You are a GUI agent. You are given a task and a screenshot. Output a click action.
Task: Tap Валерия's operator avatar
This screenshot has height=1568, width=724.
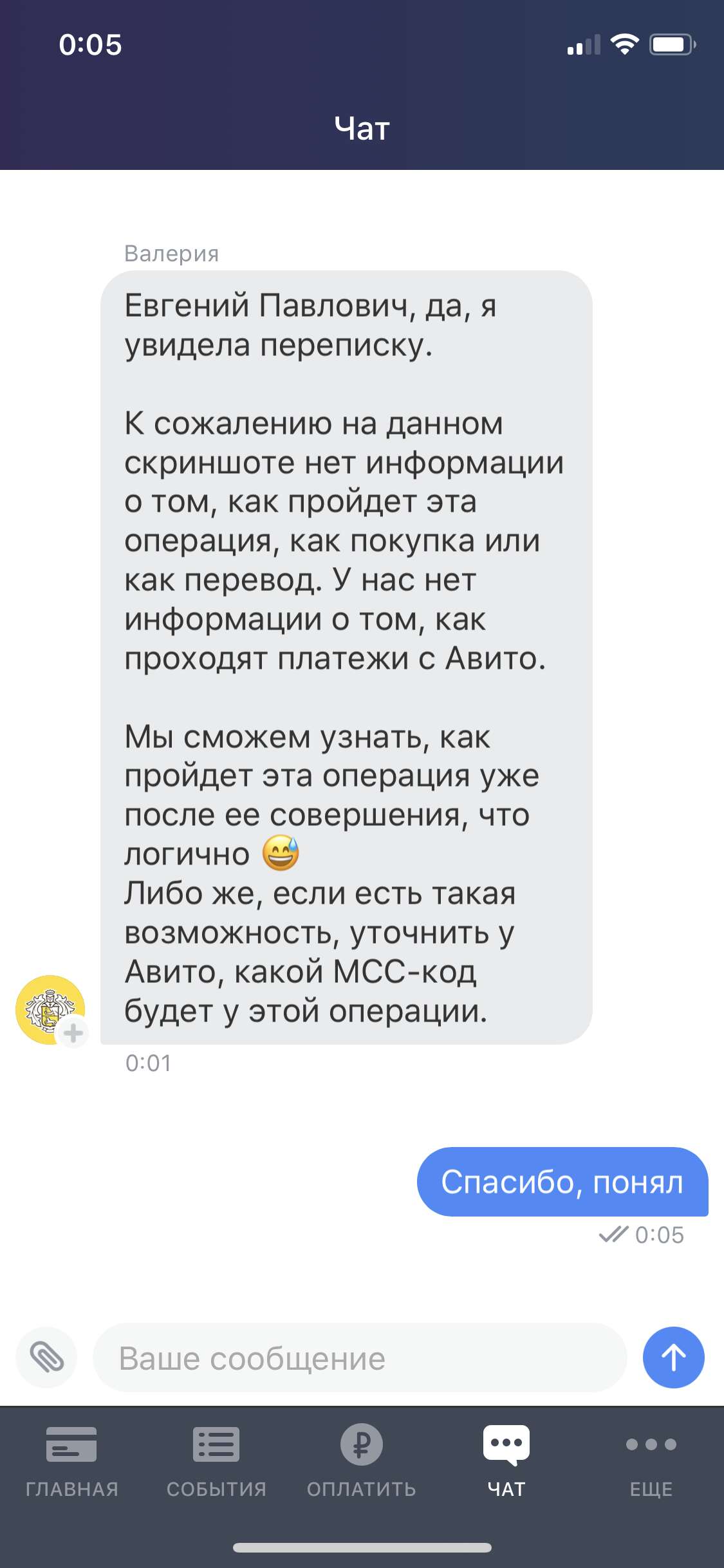[50, 1009]
